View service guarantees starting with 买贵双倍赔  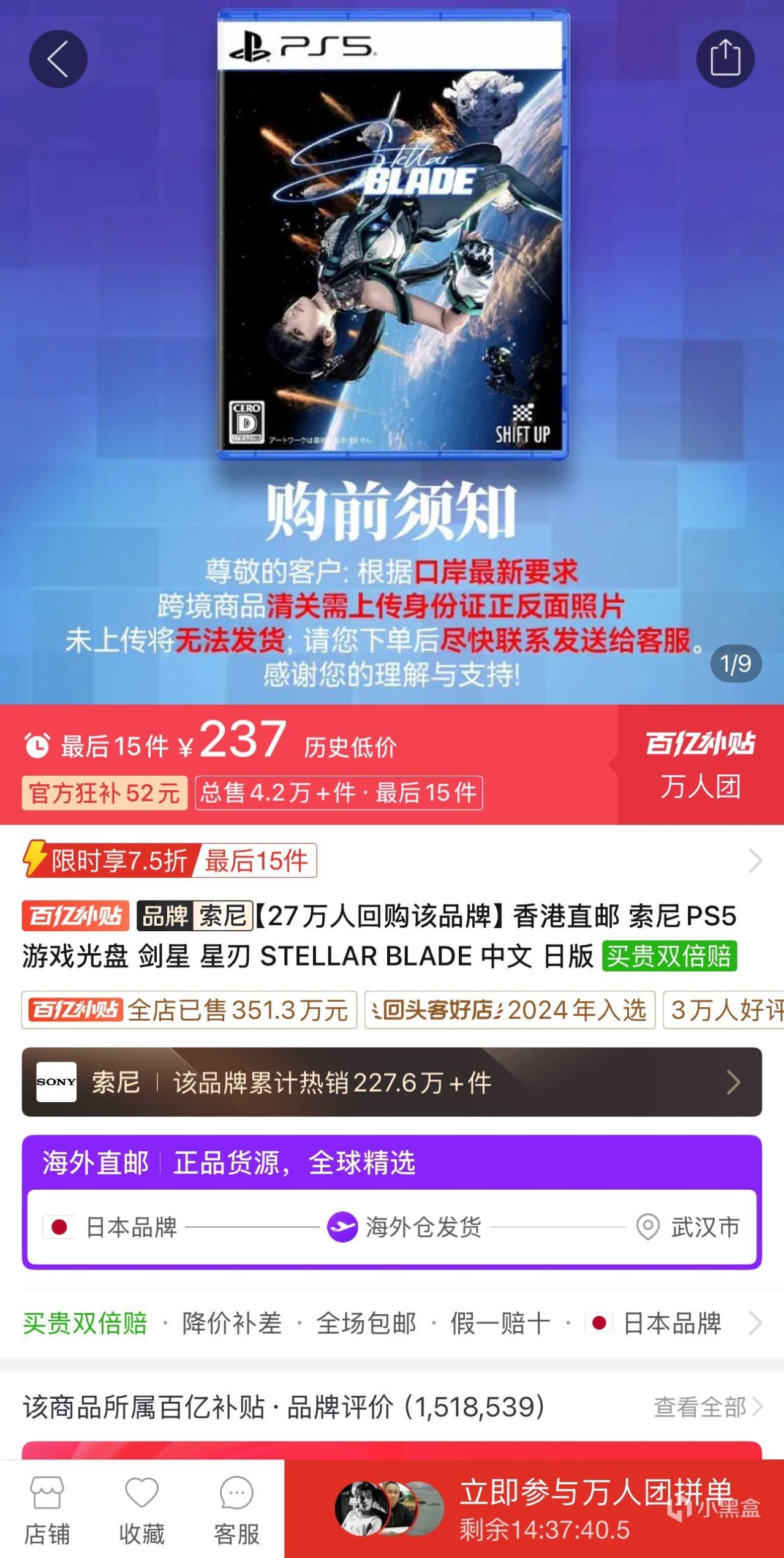click(392, 1323)
